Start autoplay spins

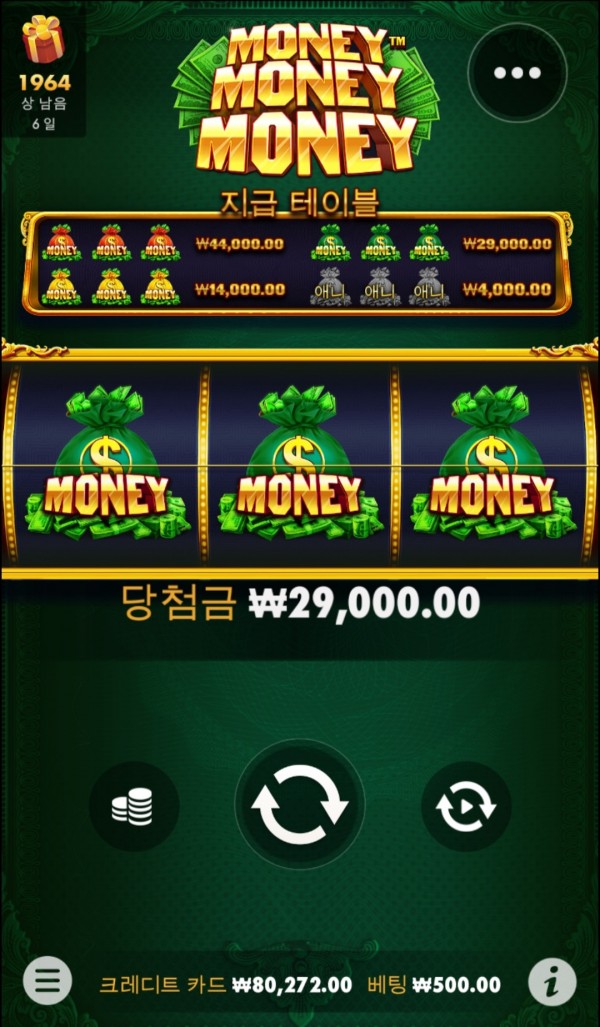(x=466, y=806)
